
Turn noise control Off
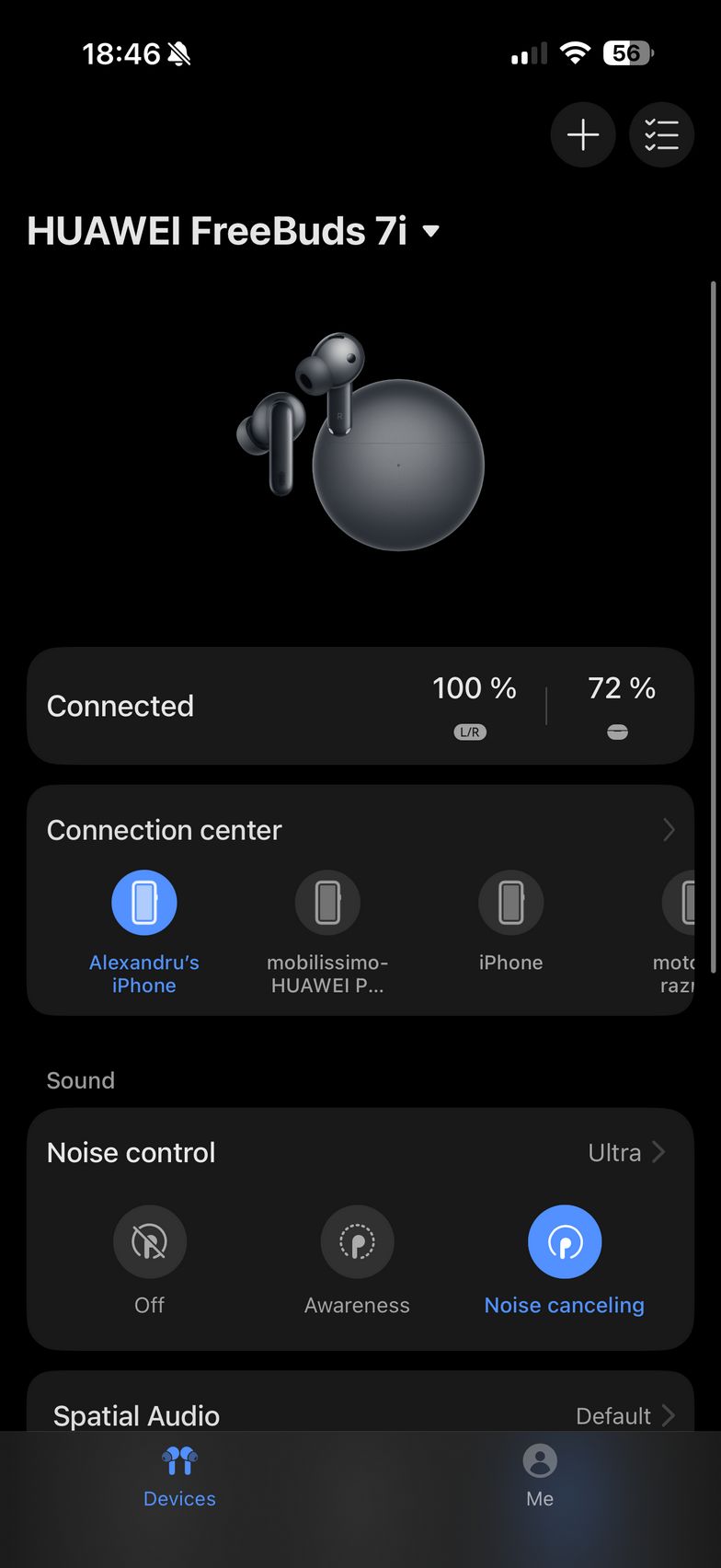point(149,1242)
